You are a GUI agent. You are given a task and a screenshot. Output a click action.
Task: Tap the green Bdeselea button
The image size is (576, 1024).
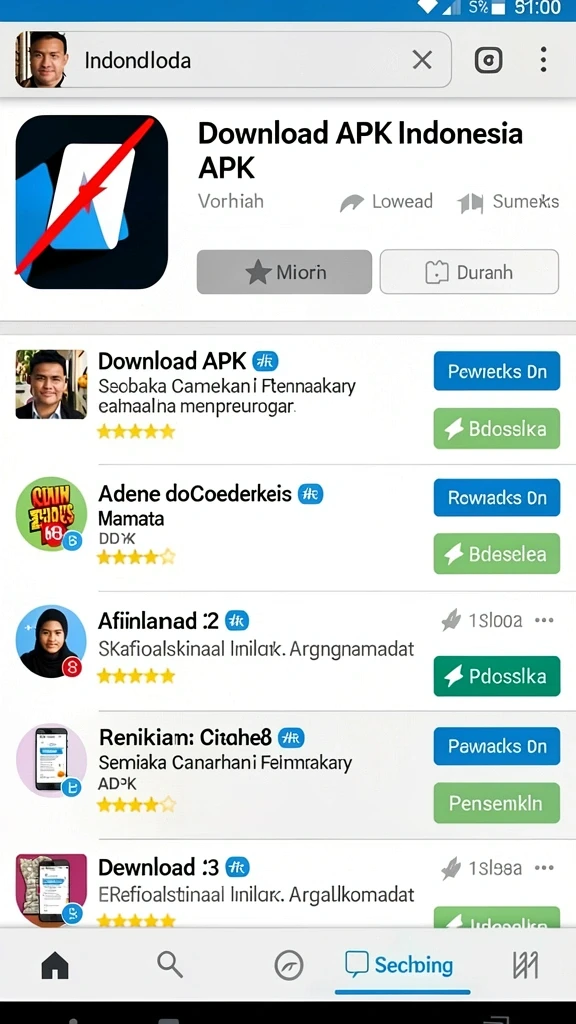tap(496, 554)
